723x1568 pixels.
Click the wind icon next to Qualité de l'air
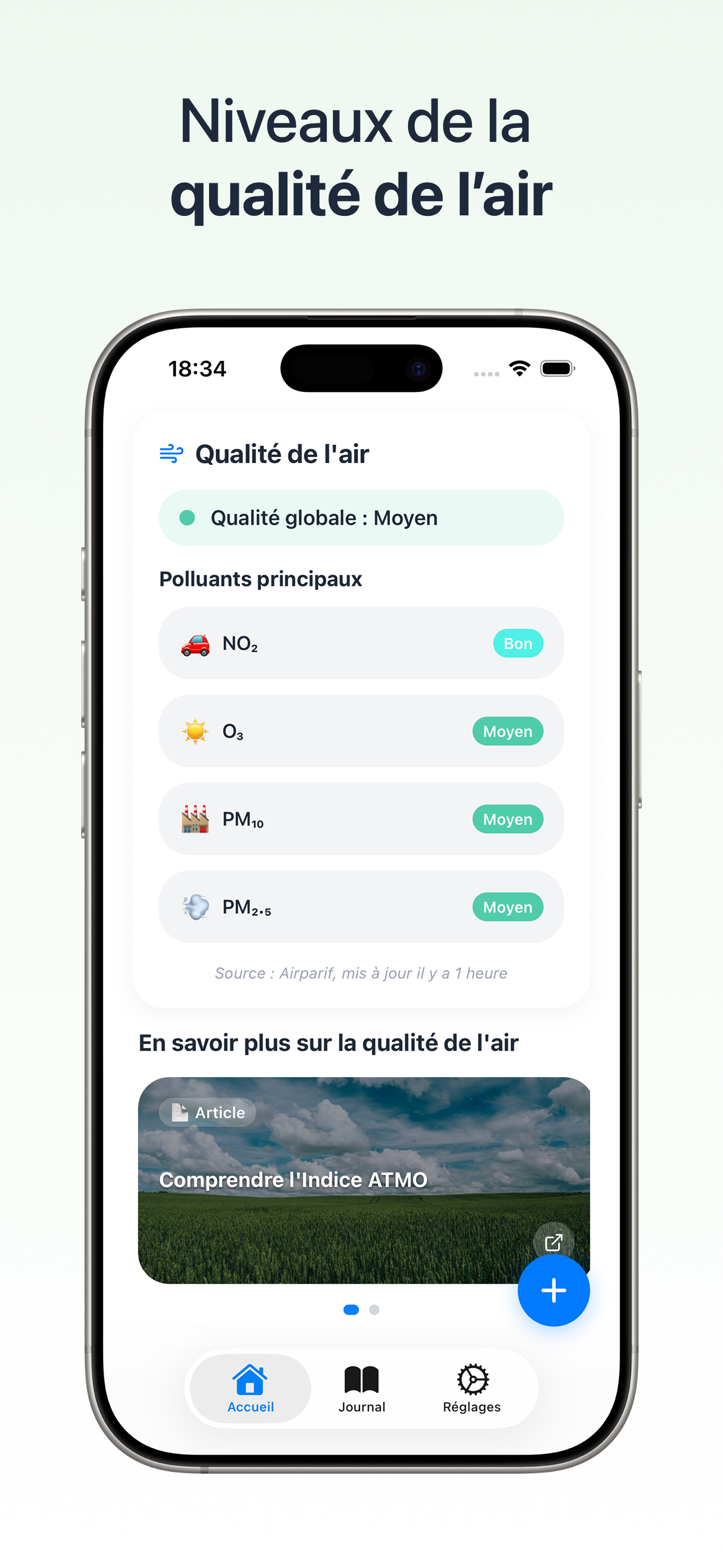[x=171, y=453]
